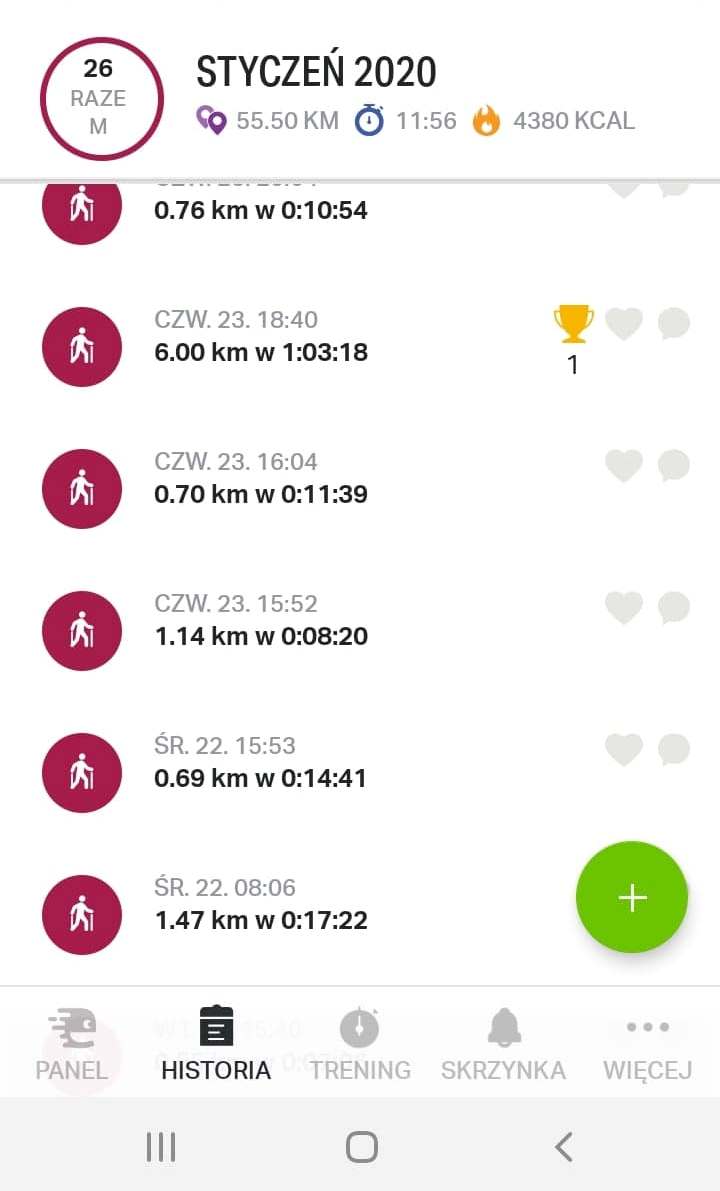Like the 1.14 km workout
Screen dimensions: 720x1191
coord(623,608)
